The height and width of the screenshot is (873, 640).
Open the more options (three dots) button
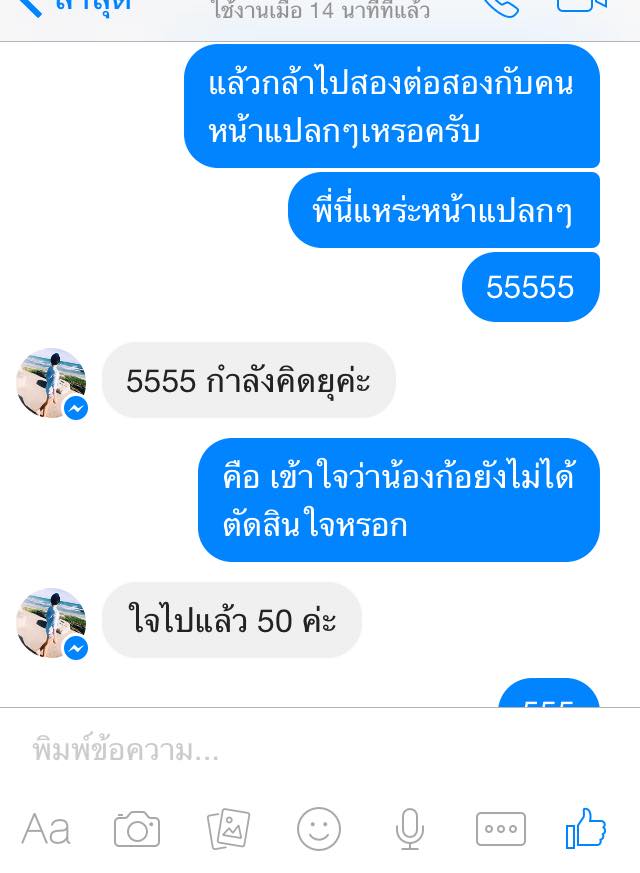tap(500, 829)
